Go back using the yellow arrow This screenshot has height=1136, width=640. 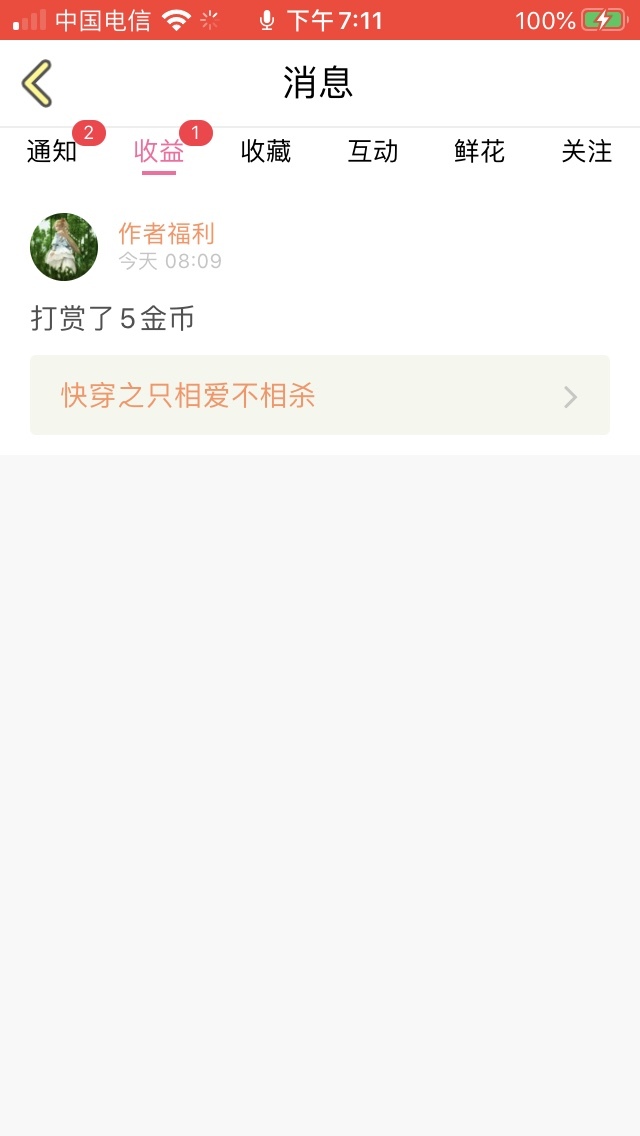pyautogui.click(x=37, y=83)
